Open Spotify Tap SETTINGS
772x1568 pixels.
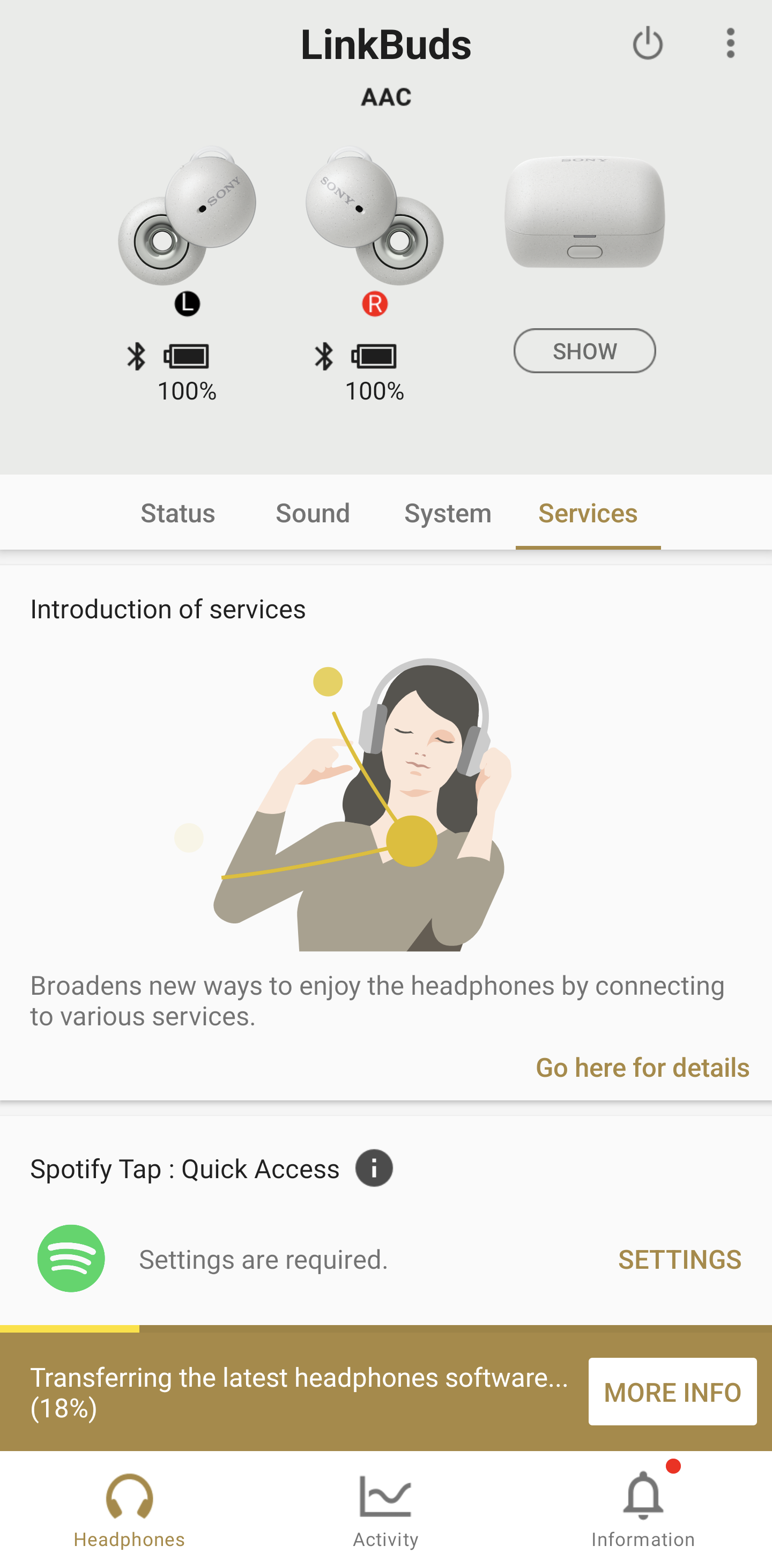679,1260
